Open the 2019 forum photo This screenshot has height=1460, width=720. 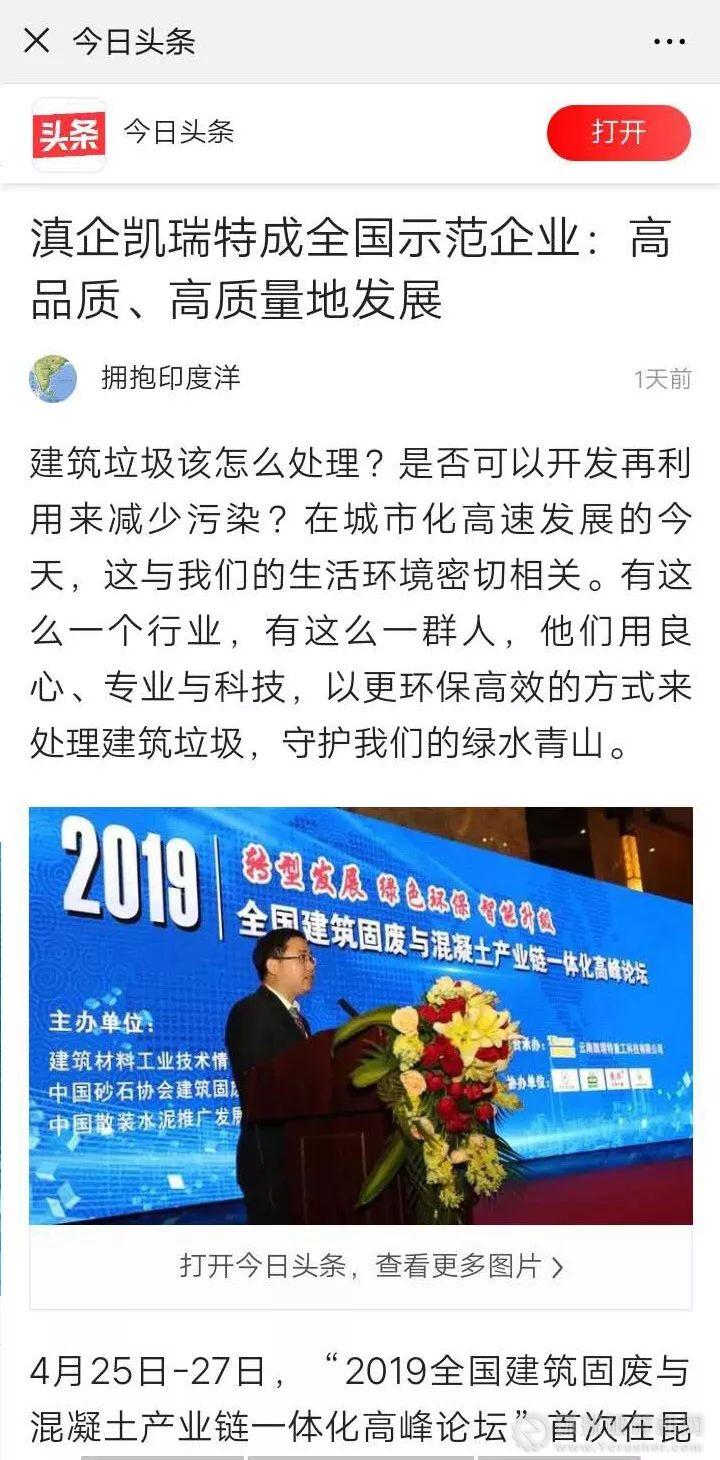pos(360,1015)
